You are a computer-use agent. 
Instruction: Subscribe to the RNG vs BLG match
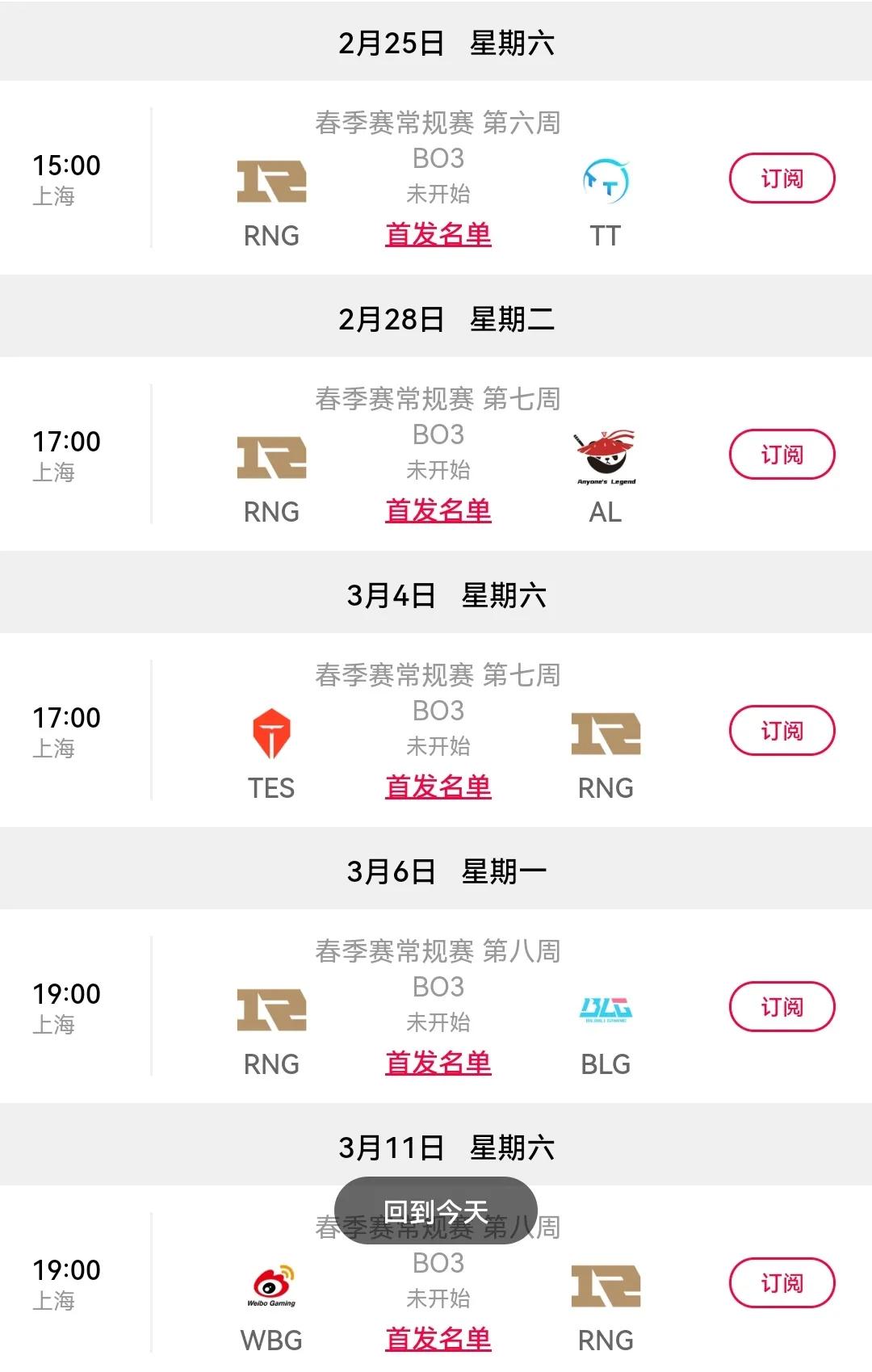pos(782,1007)
